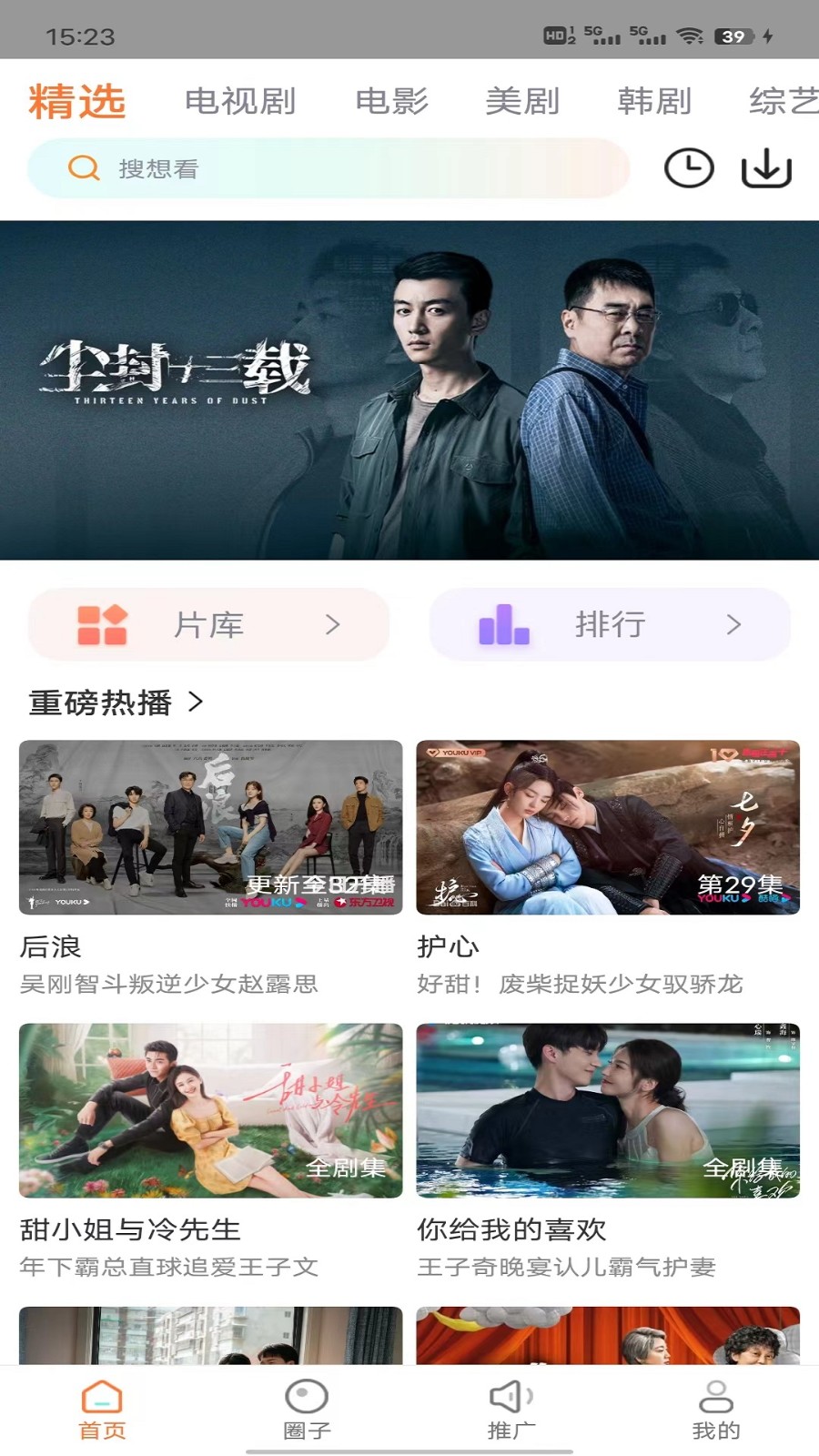Screen dimensions: 819x1456
Task: Expand the 片库 section via its arrow
Action: pos(332,624)
